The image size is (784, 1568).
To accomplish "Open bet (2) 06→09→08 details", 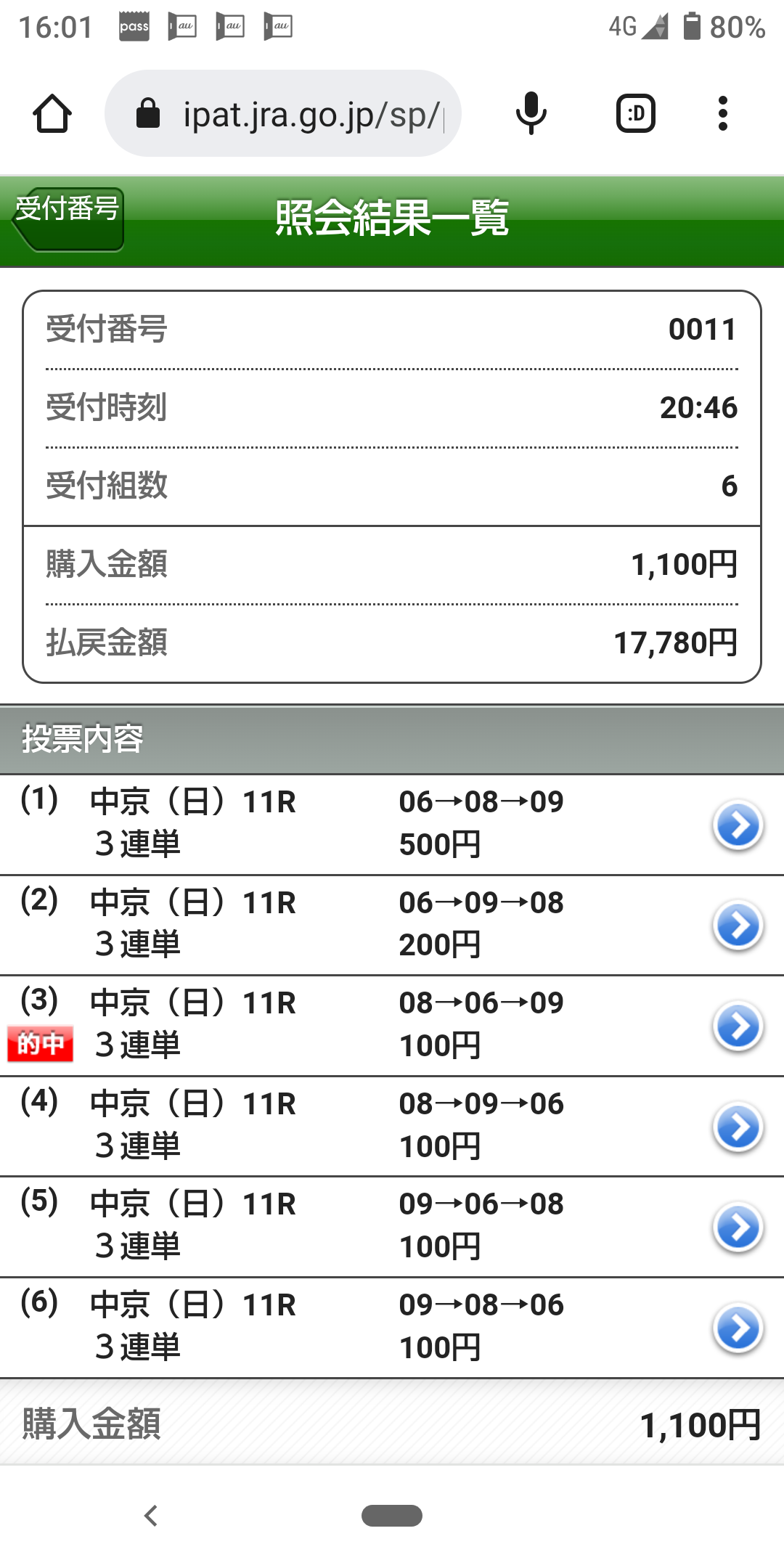I will (738, 926).
